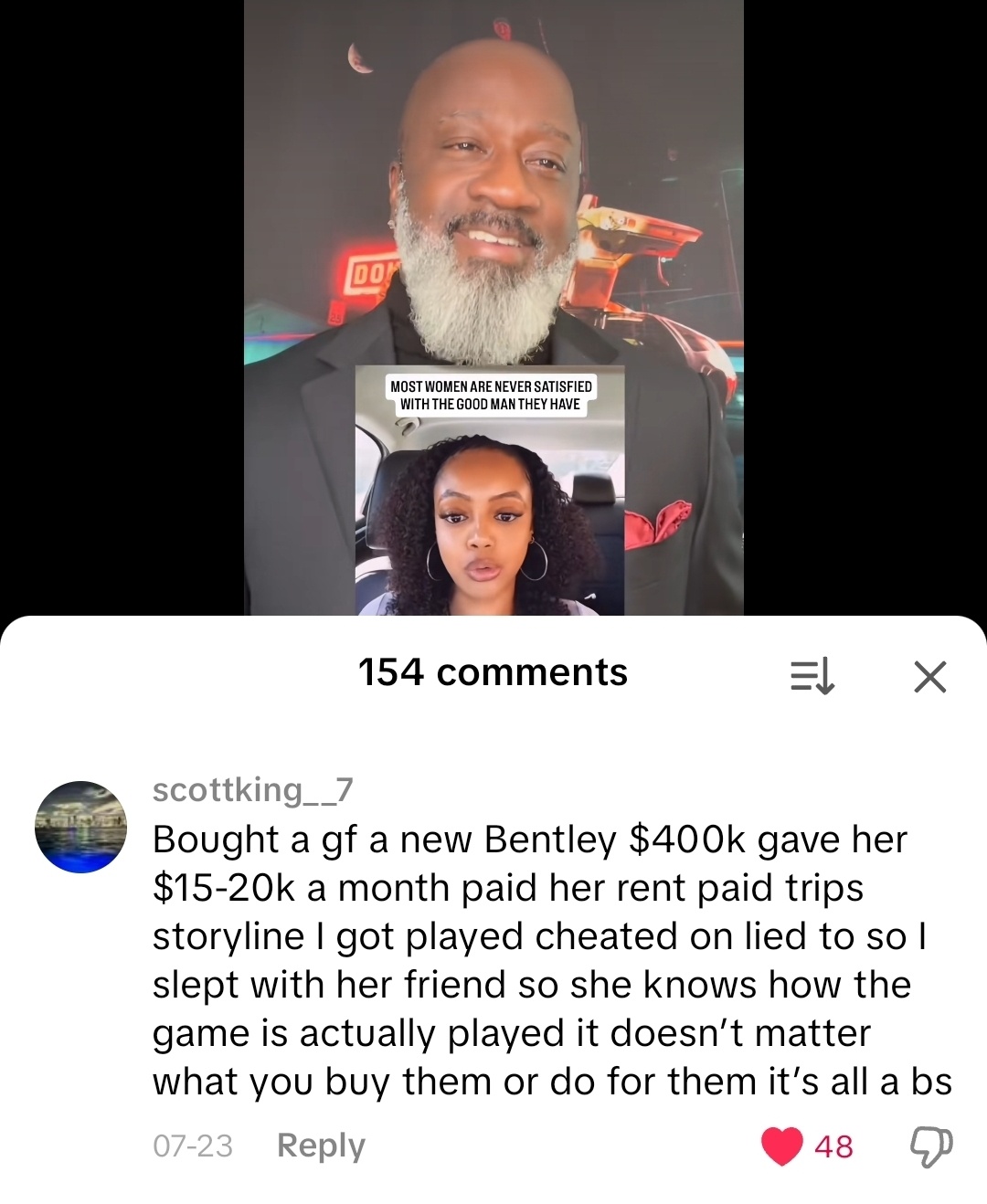Reply to scottking__7's comment
Screen dimensions: 987x1204
(321, 1146)
